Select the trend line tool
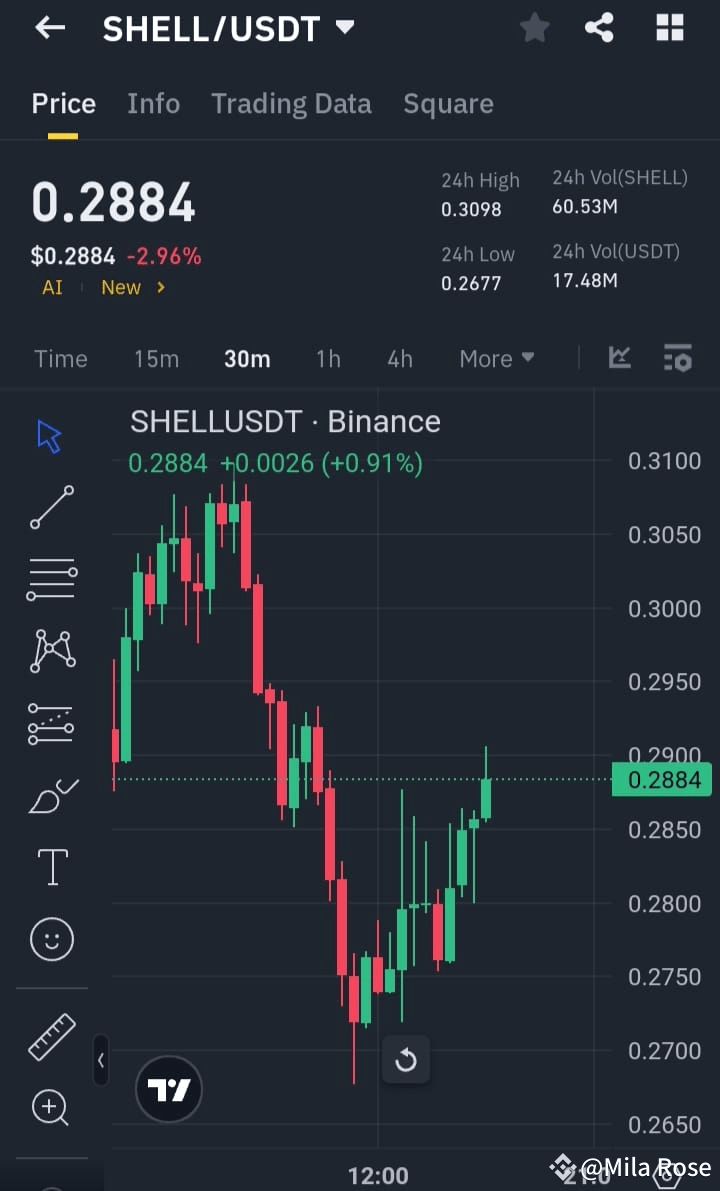This screenshot has height=1191, width=720. 51,507
